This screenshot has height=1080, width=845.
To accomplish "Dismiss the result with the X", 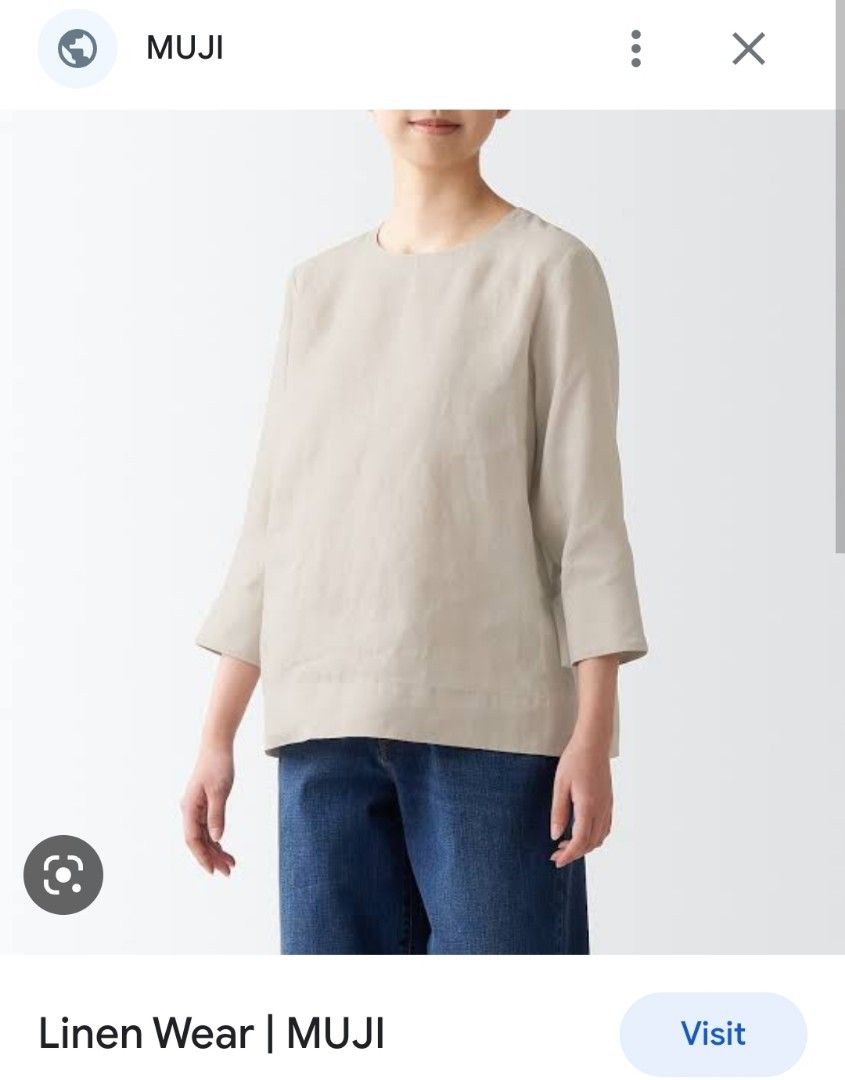I will coord(748,49).
